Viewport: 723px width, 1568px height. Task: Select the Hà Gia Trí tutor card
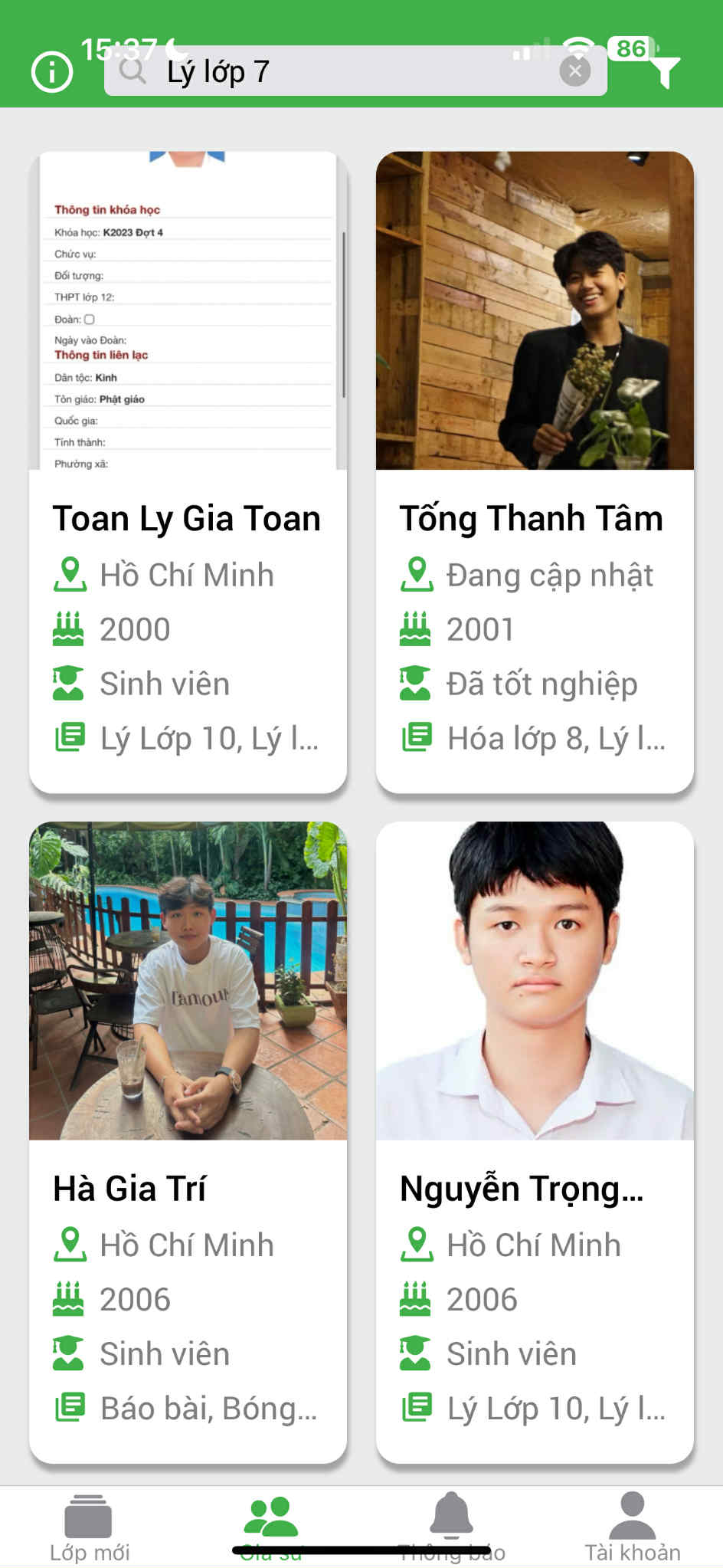tap(188, 1142)
